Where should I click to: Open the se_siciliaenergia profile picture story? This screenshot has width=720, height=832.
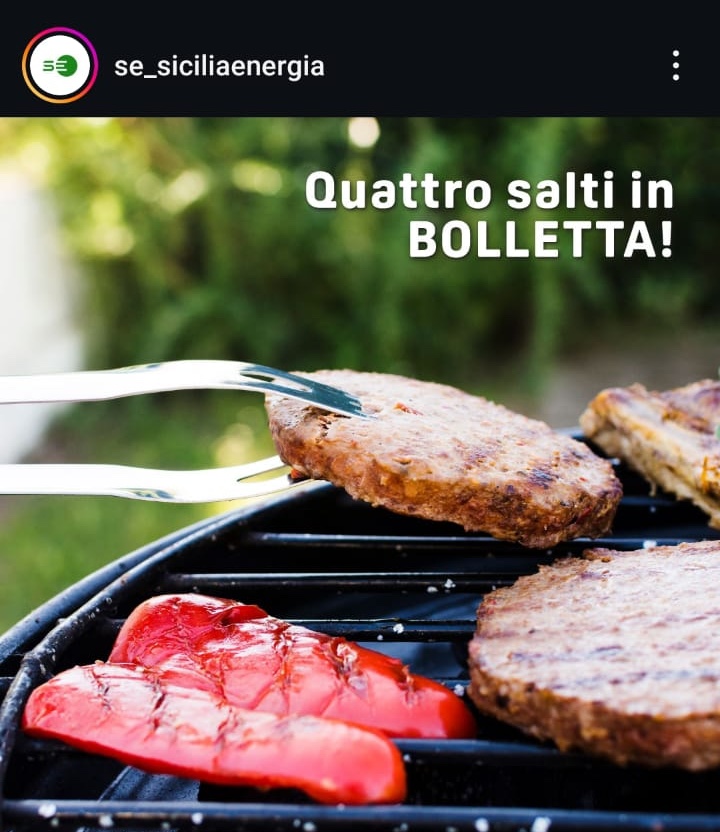(60, 66)
